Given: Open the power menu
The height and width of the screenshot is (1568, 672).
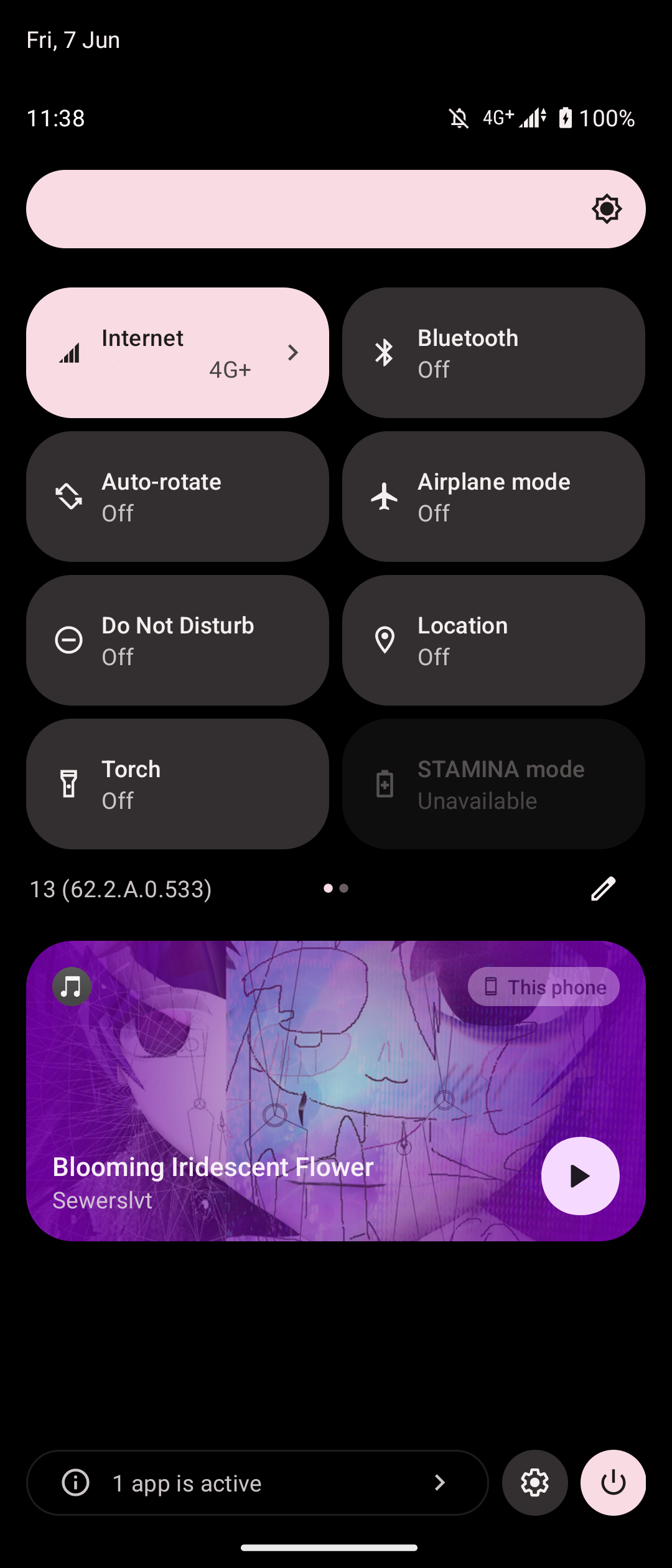Looking at the screenshot, I should [x=613, y=1483].
